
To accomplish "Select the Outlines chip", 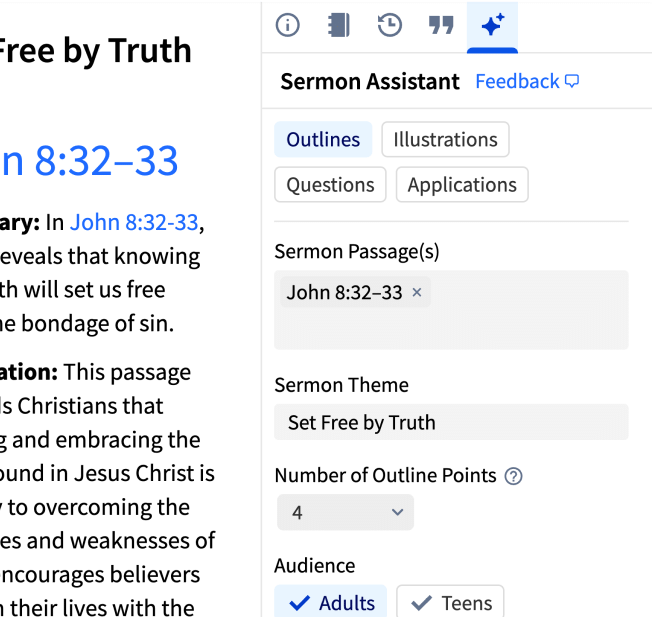I will (x=323, y=140).
